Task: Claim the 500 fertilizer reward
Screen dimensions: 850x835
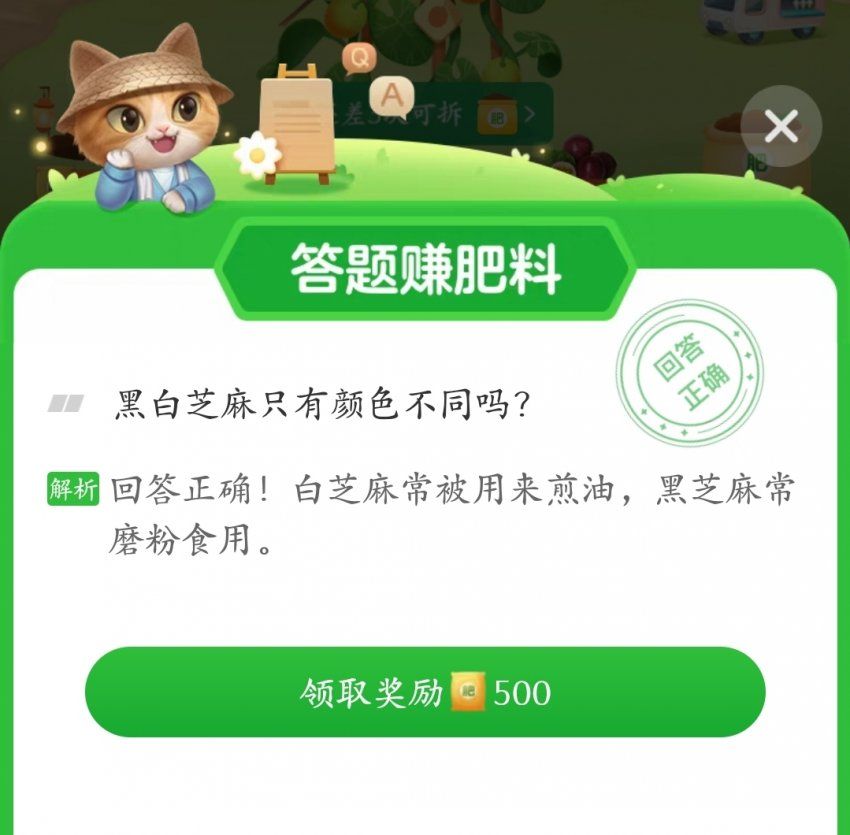Action: coord(425,692)
